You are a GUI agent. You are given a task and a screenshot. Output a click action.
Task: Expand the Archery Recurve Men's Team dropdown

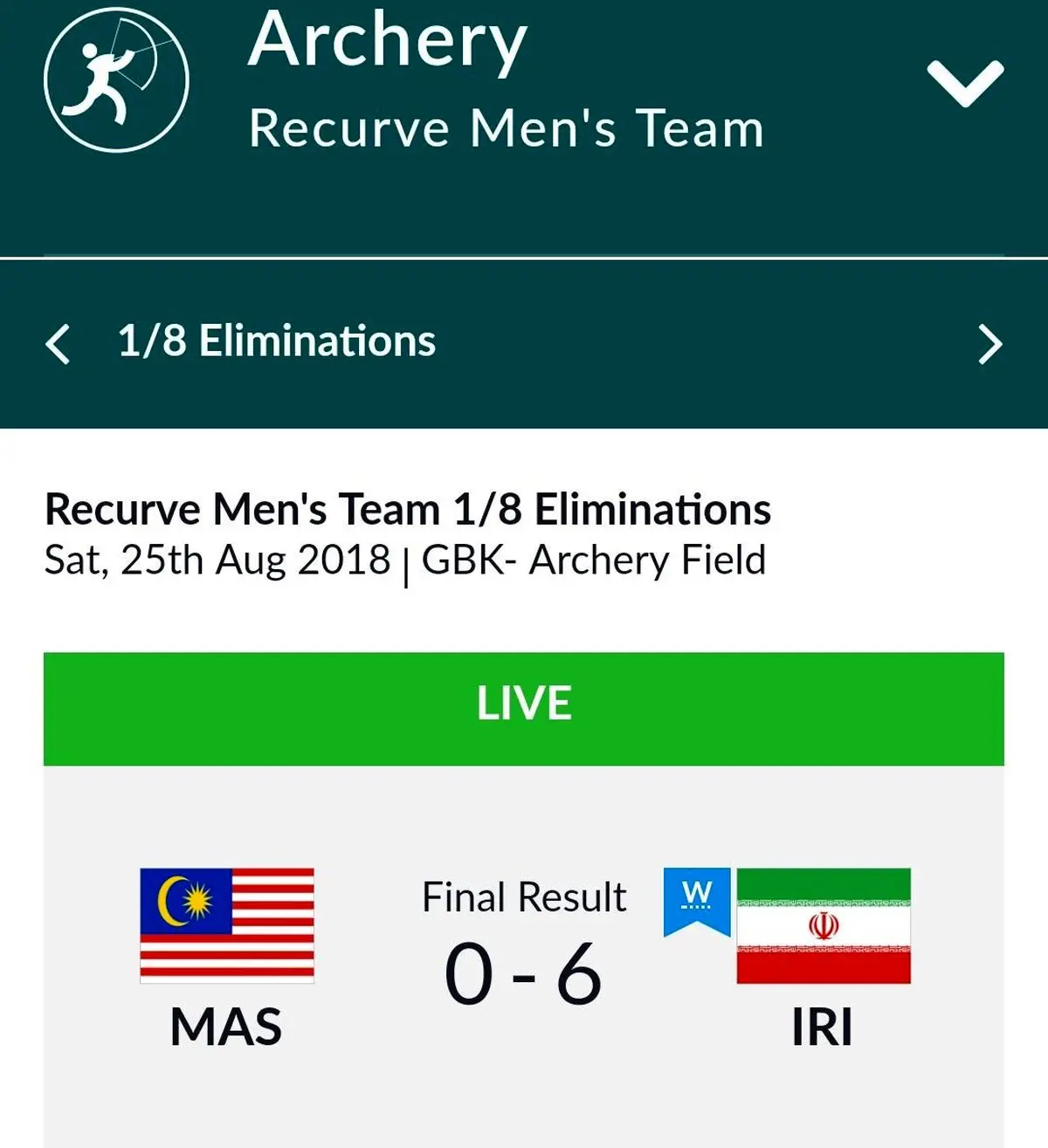tap(965, 84)
